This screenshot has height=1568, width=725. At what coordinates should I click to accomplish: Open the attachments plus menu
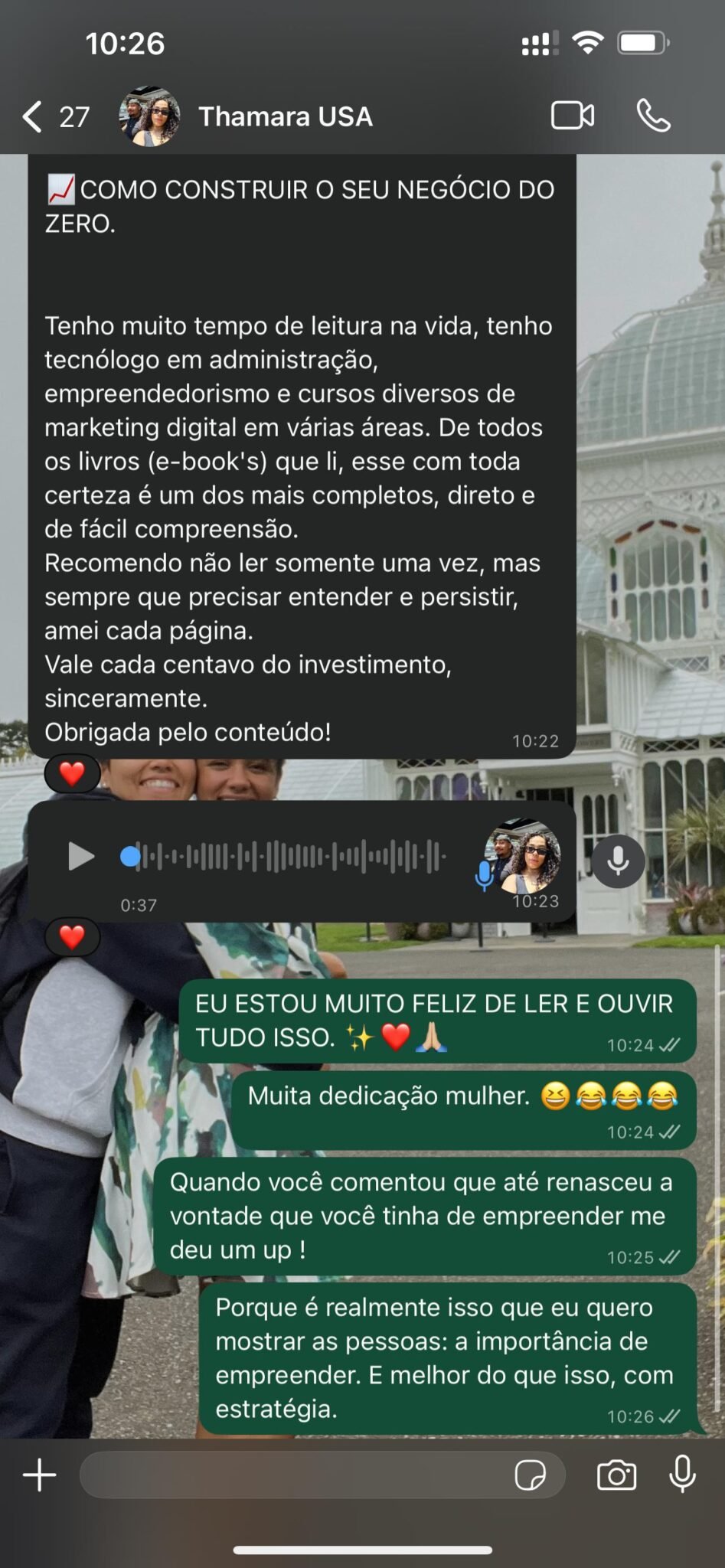point(40,1474)
